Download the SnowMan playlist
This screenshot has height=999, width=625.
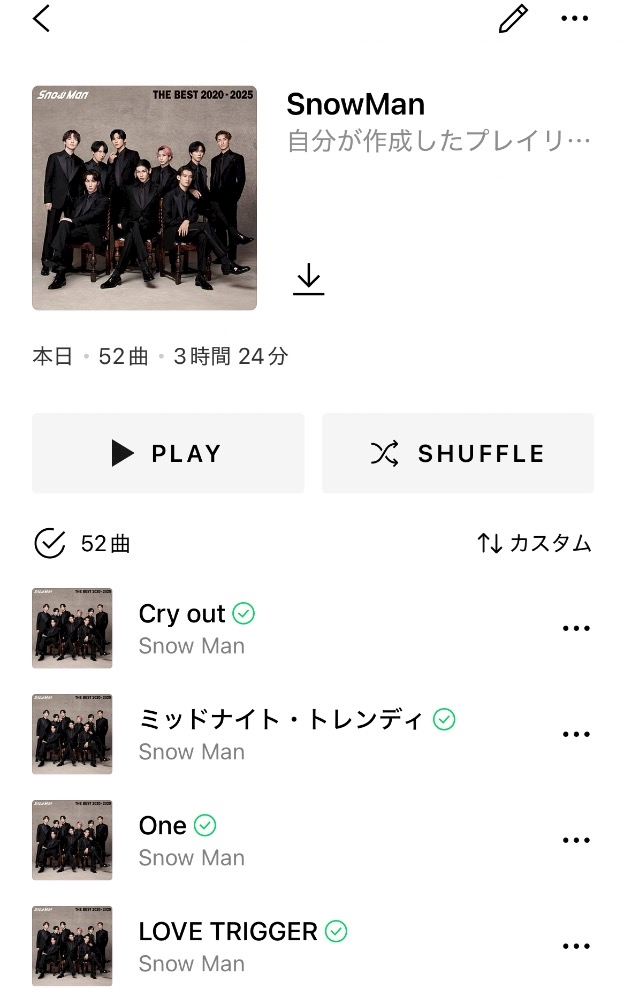click(309, 279)
